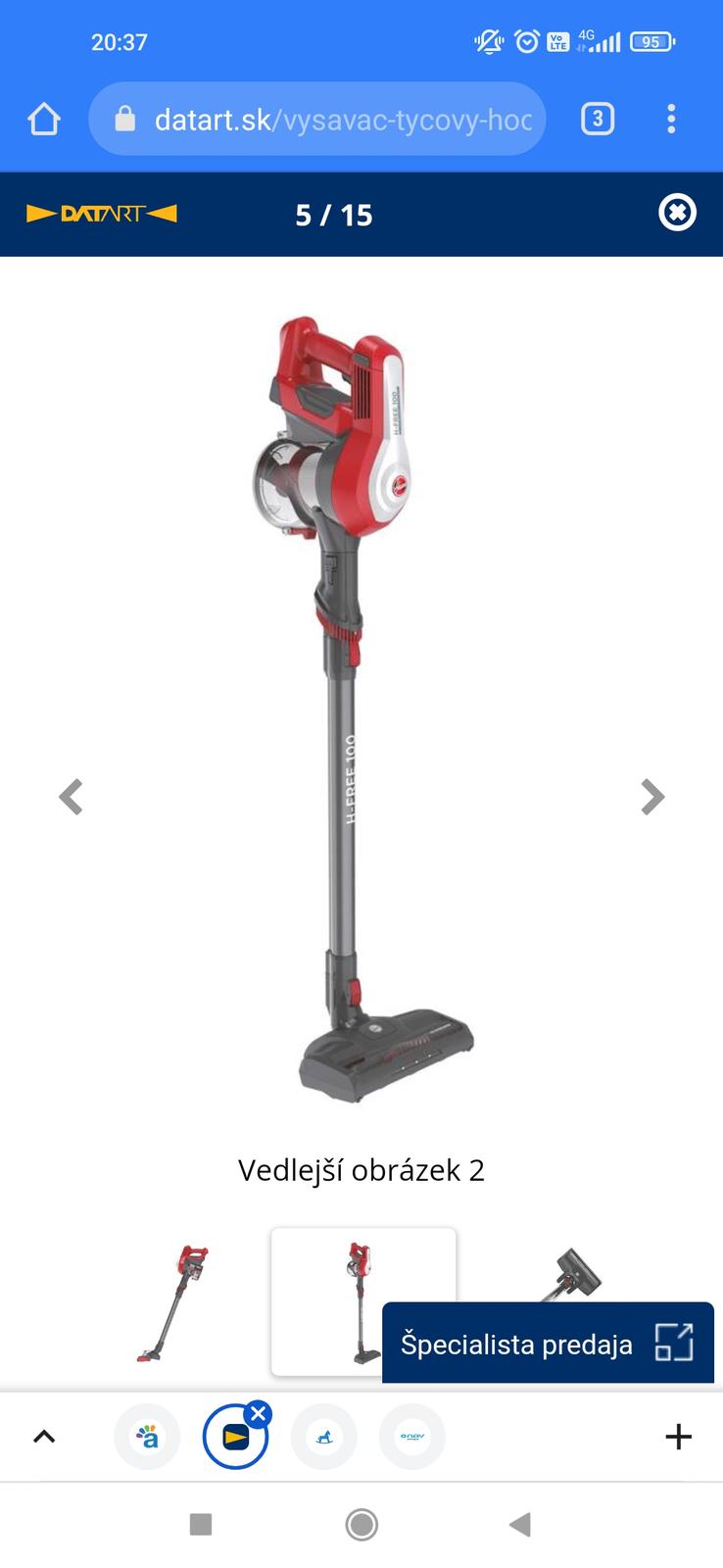723x1568 pixels.
Task: Expand the tab group strip
Action: (x=44, y=1437)
